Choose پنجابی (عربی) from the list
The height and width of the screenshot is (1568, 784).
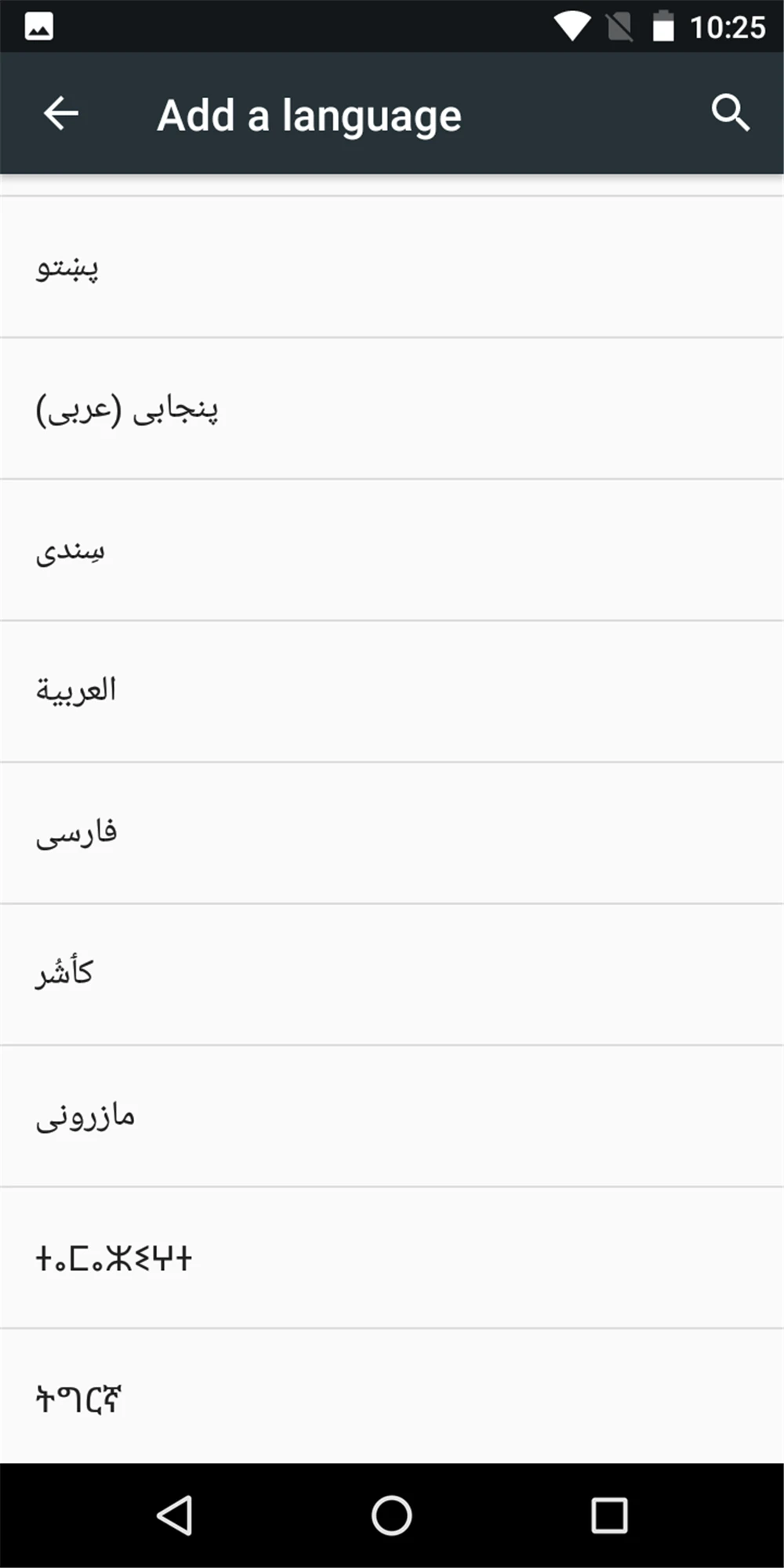[392, 408]
